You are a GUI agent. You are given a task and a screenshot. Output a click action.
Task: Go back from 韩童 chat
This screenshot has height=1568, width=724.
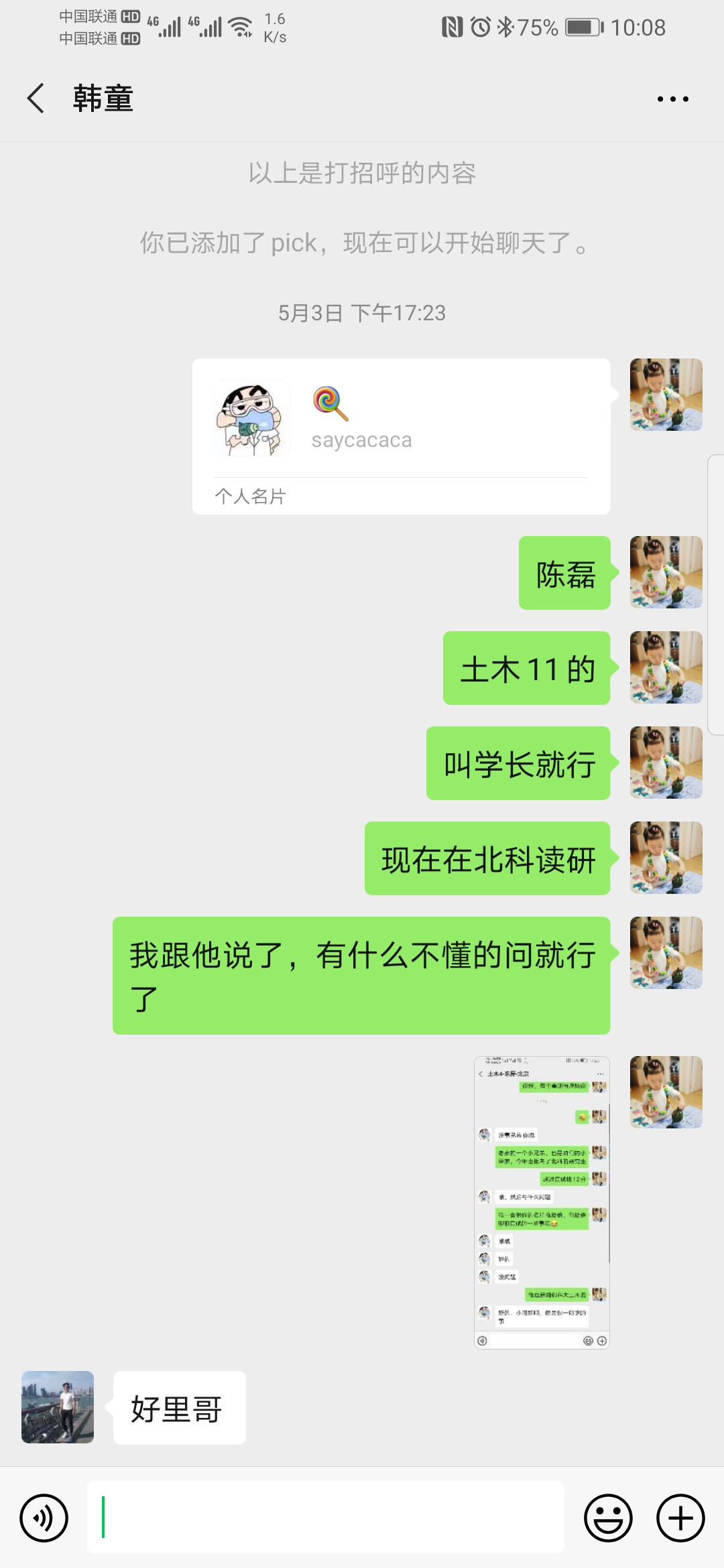[36, 99]
